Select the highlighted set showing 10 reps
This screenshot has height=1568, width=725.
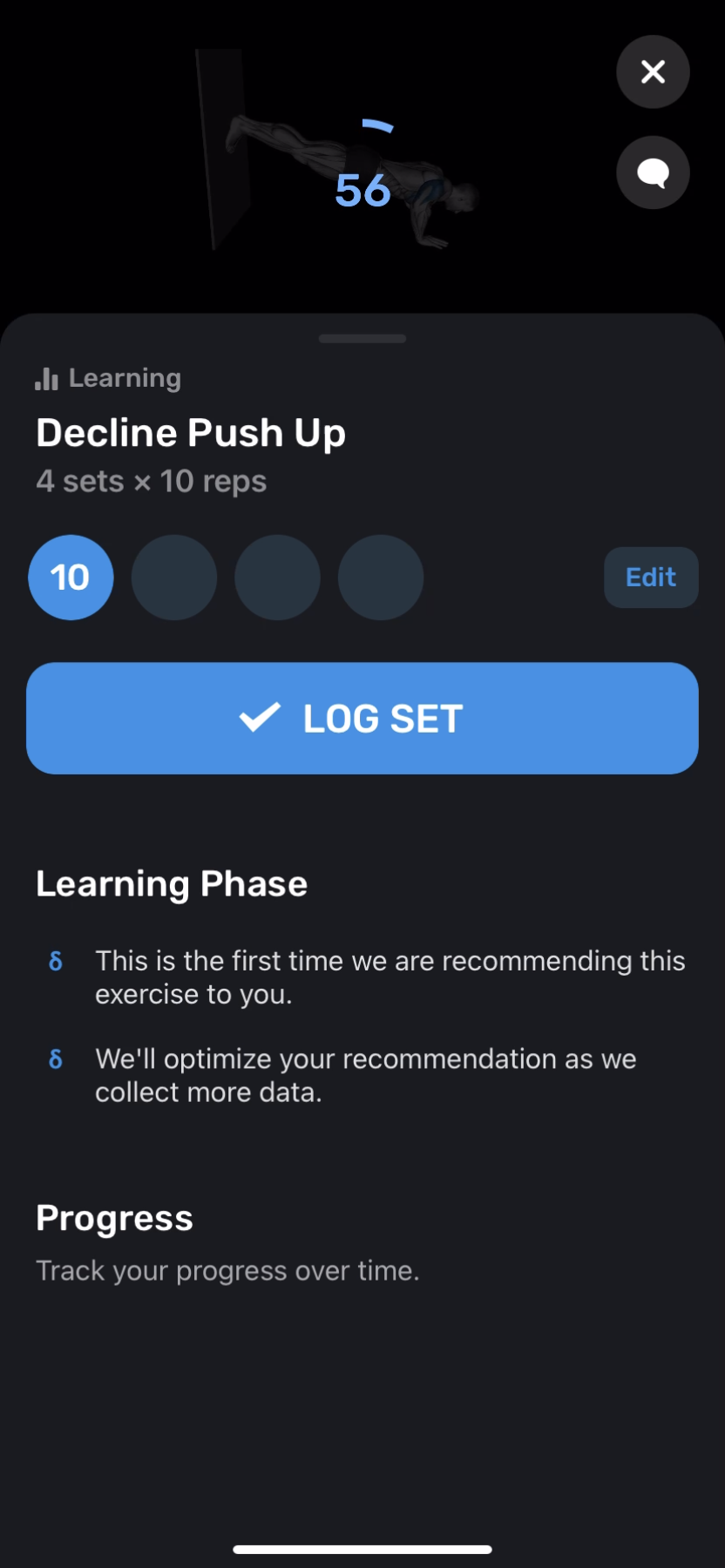tap(71, 577)
